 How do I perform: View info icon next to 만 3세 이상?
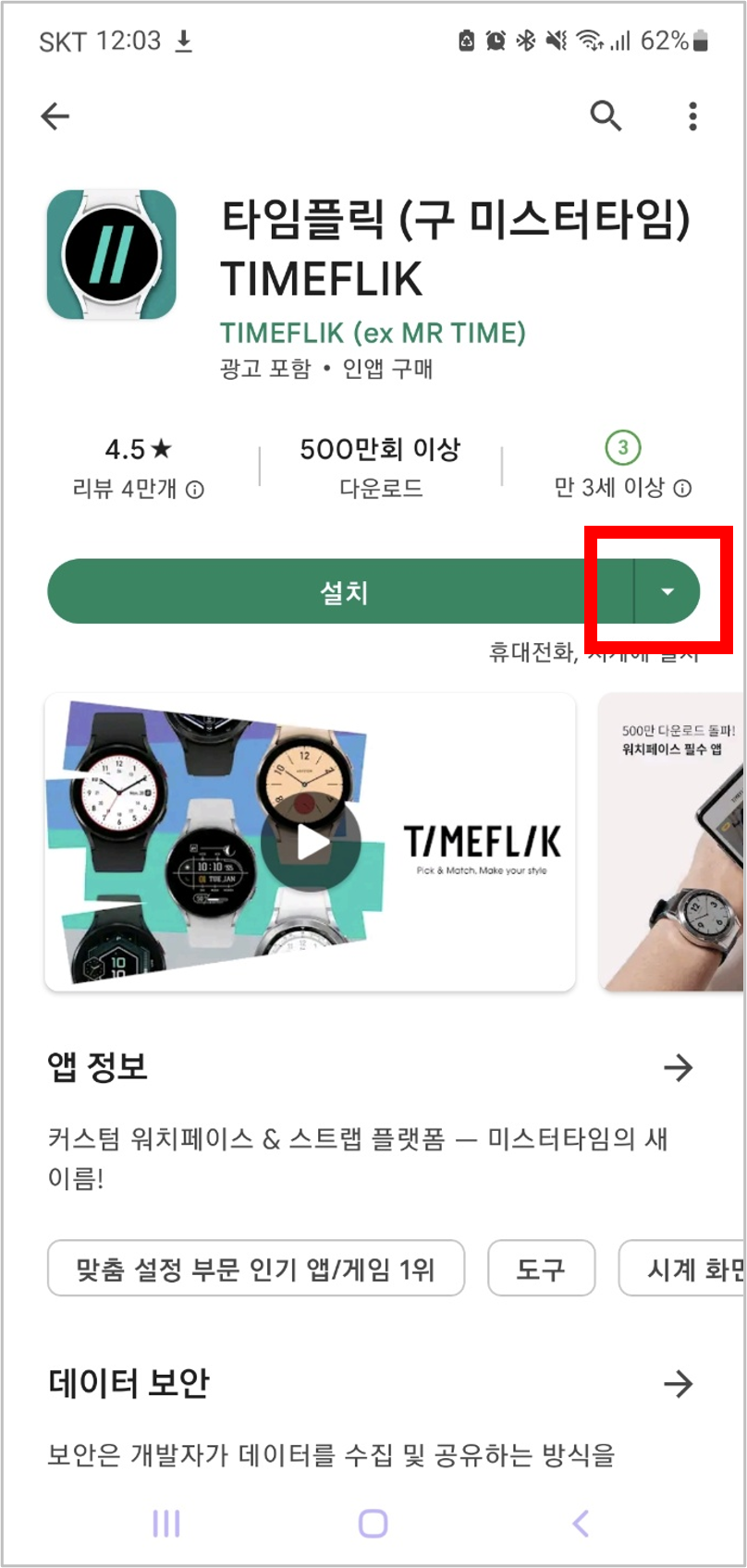(x=682, y=488)
